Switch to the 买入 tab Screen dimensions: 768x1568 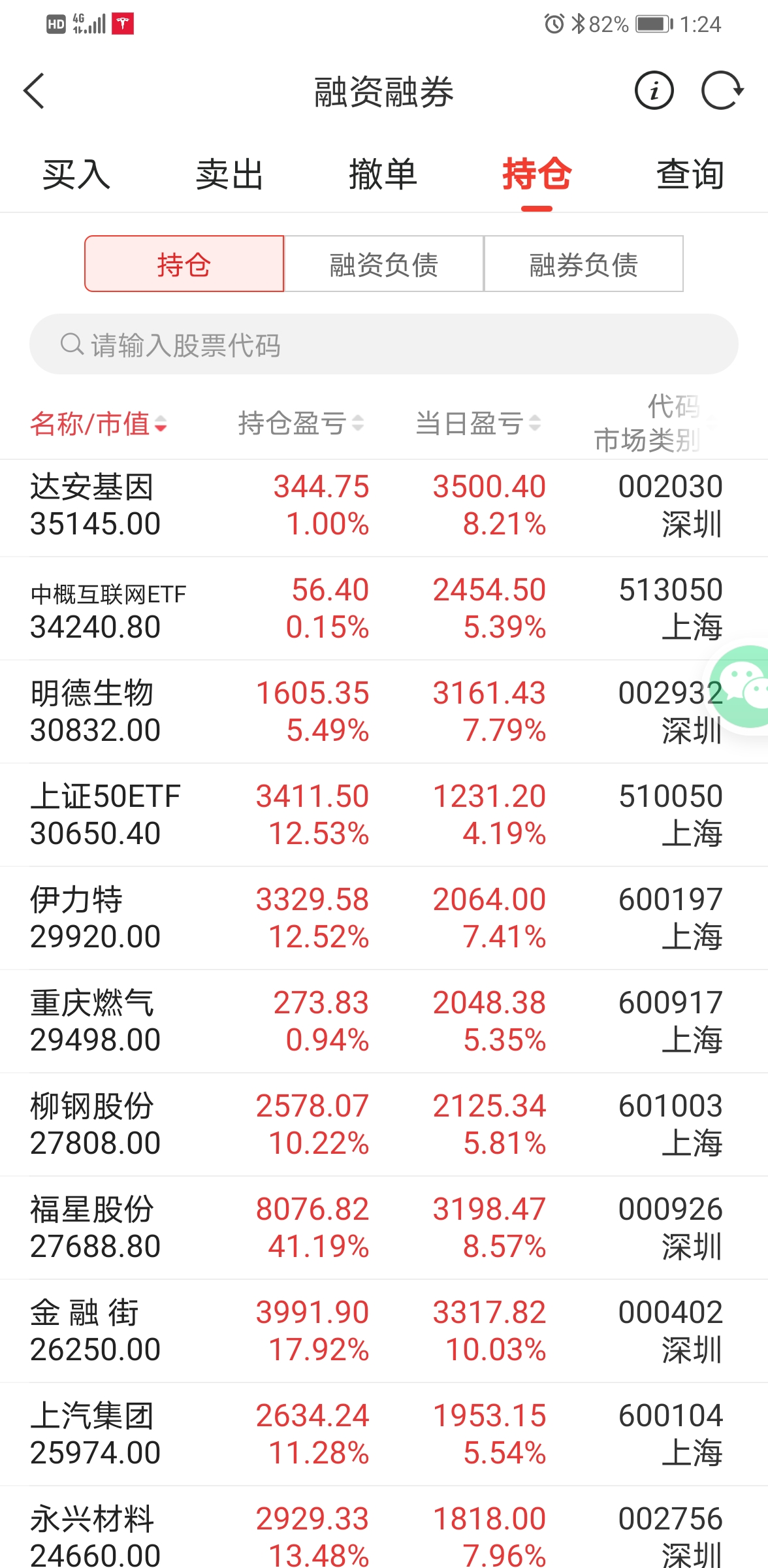coord(76,175)
